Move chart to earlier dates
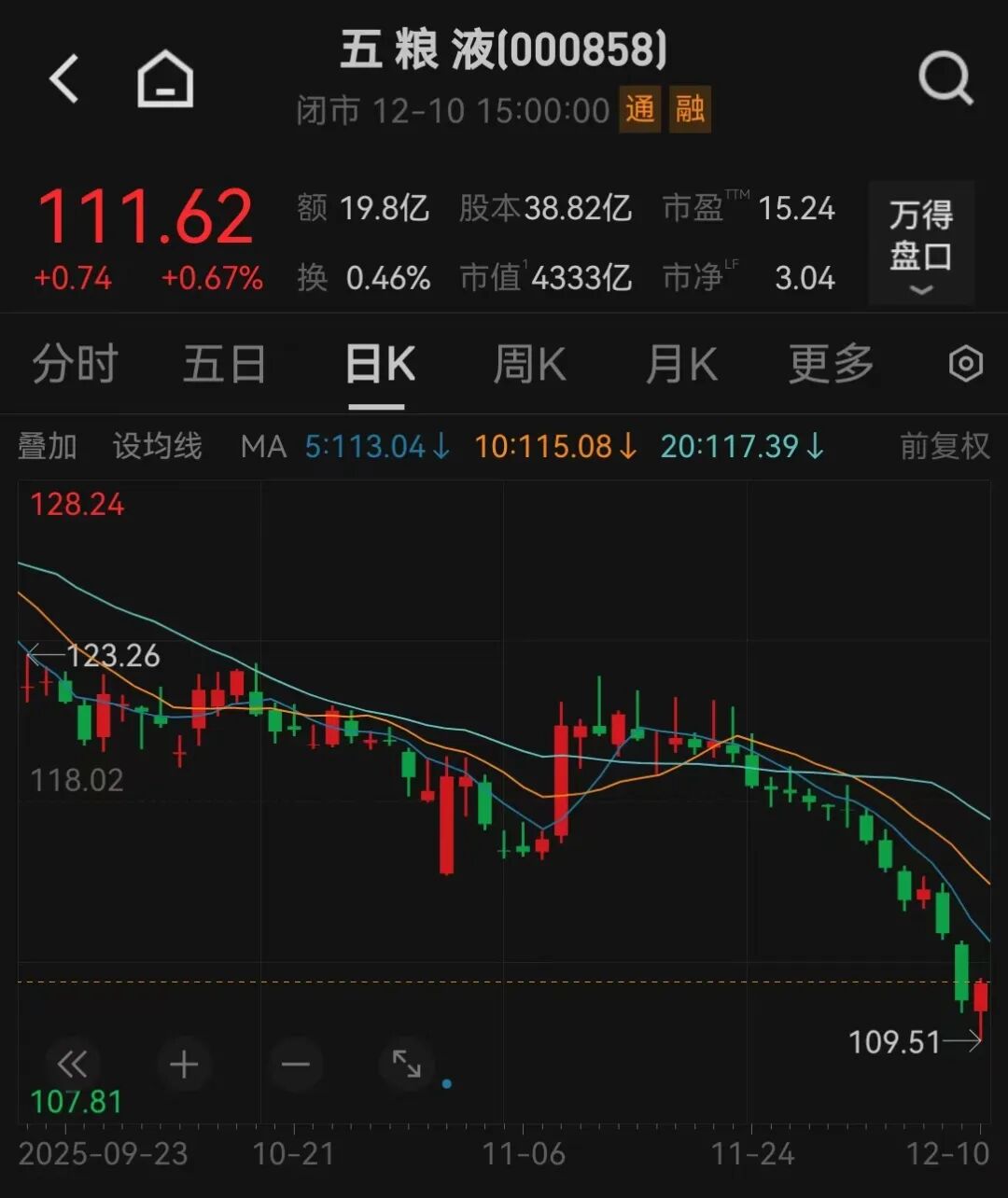Screen dimensions: 1008x1198 click(x=72, y=1064)
